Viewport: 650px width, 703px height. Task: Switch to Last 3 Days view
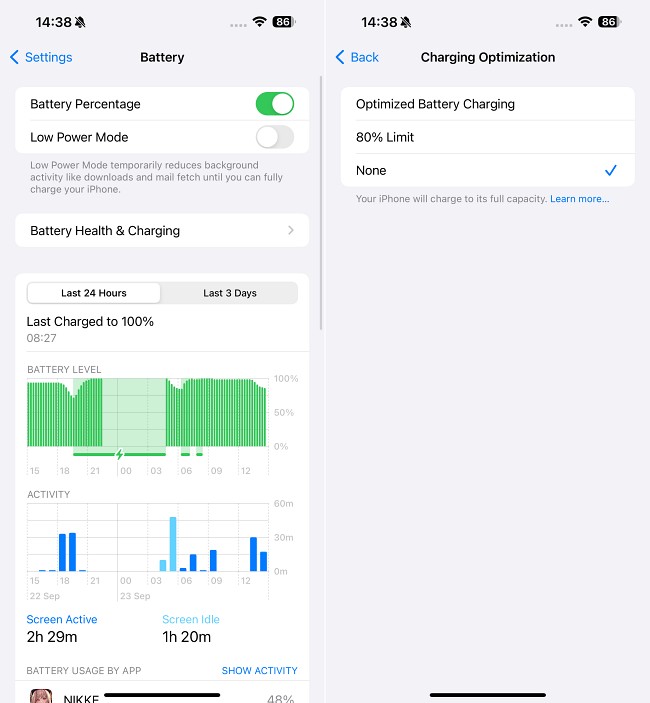click(230, 293)
